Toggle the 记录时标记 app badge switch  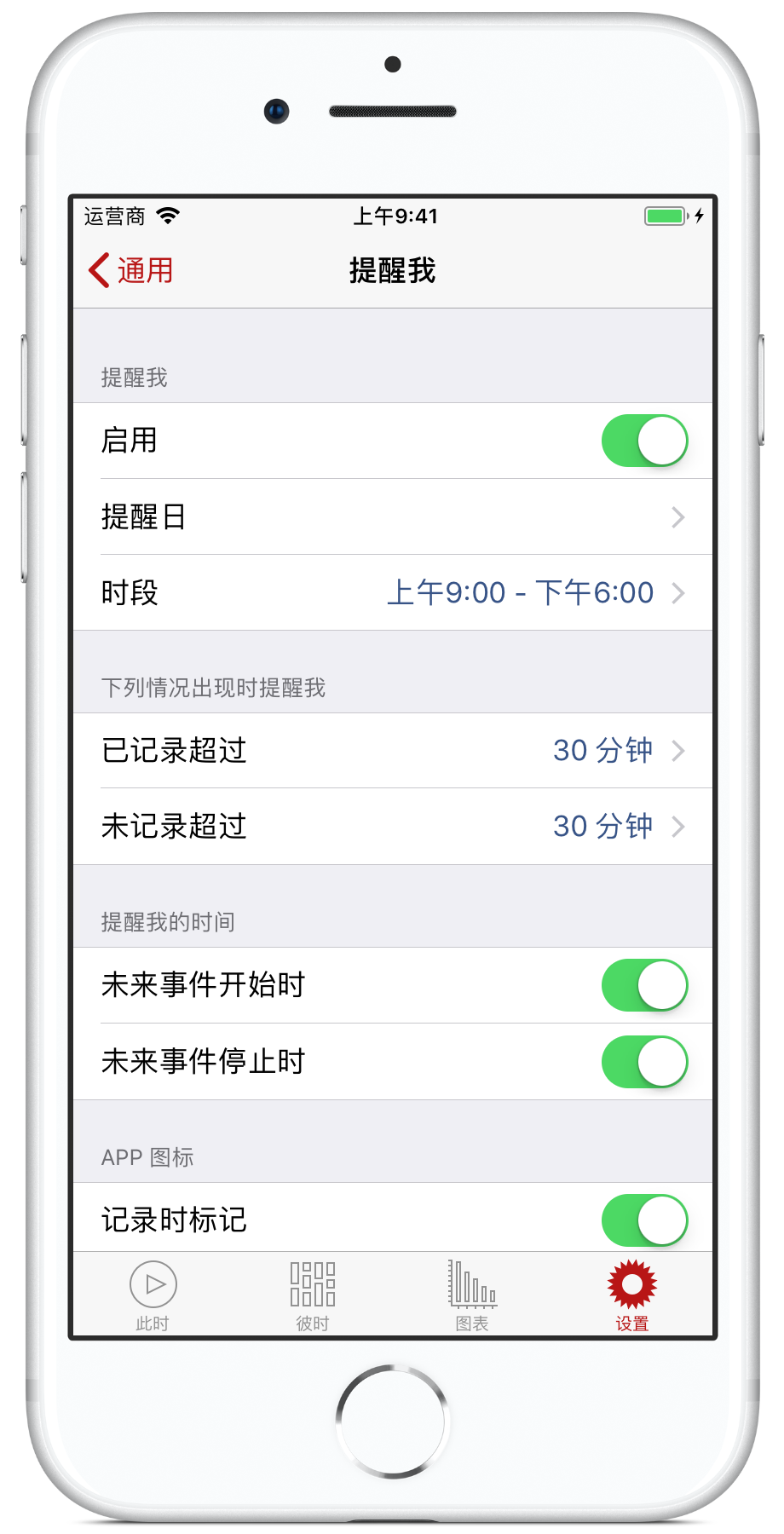click(x=644, y=1220)
